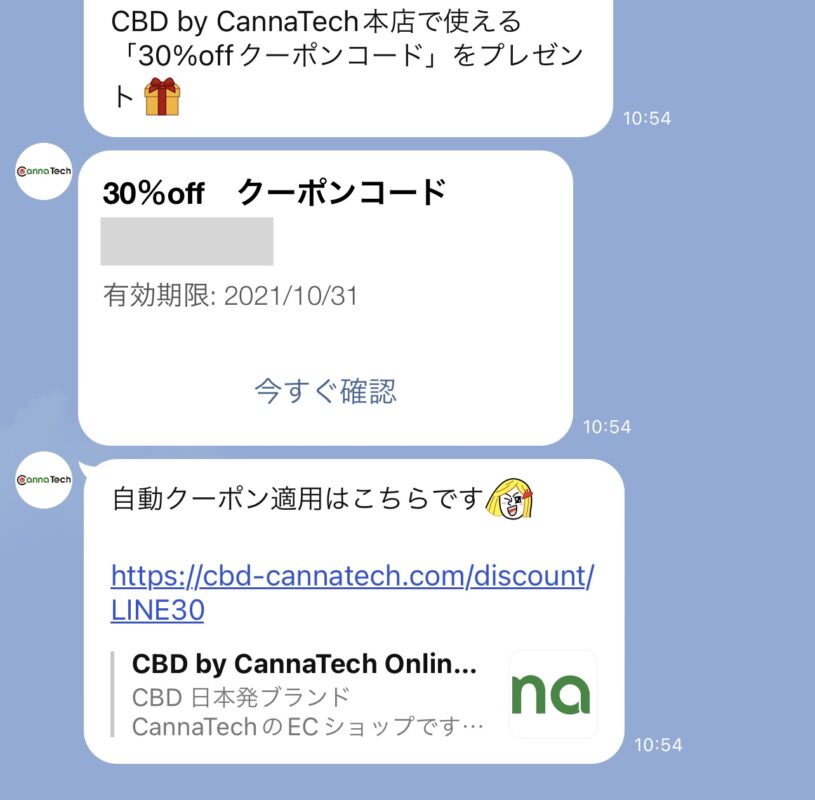Image resolution: width=815 pixels, height=800 pixels.
Task: Open CannaTech profile from the coupon message avatar
Action: (x=44, y=172)
